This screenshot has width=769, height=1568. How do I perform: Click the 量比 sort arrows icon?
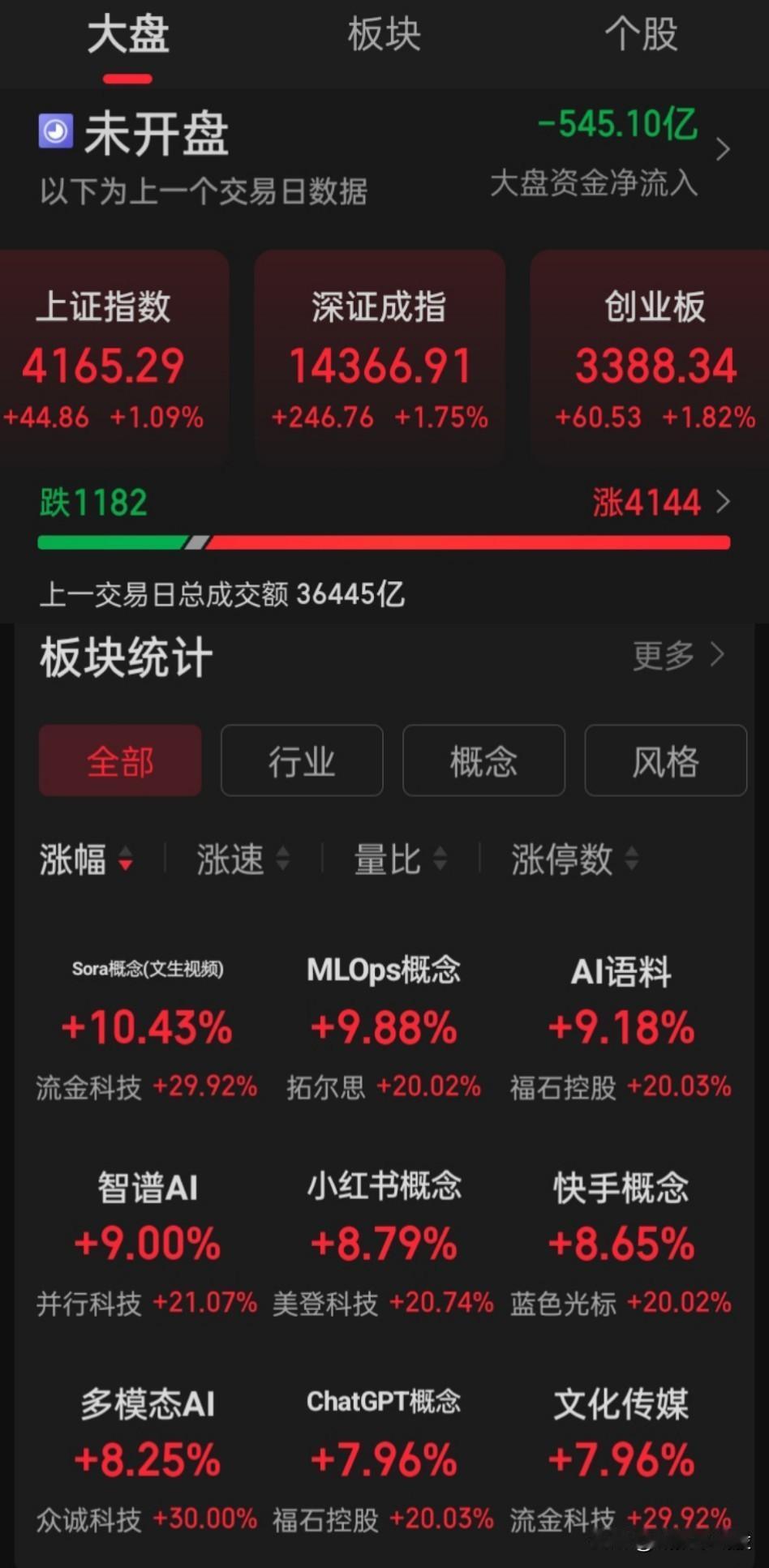pos(439,860)
